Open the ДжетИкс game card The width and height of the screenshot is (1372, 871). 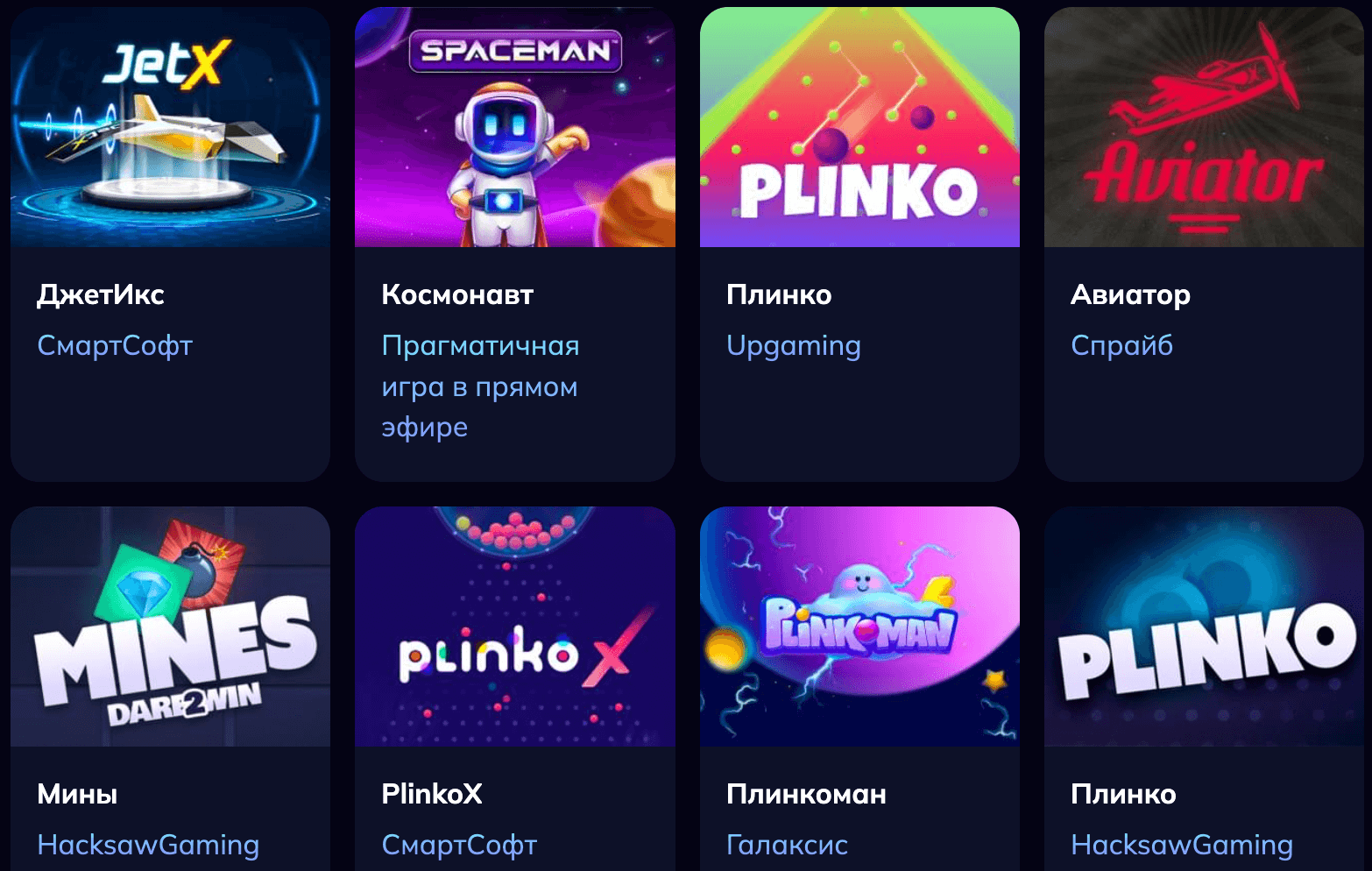170,128
